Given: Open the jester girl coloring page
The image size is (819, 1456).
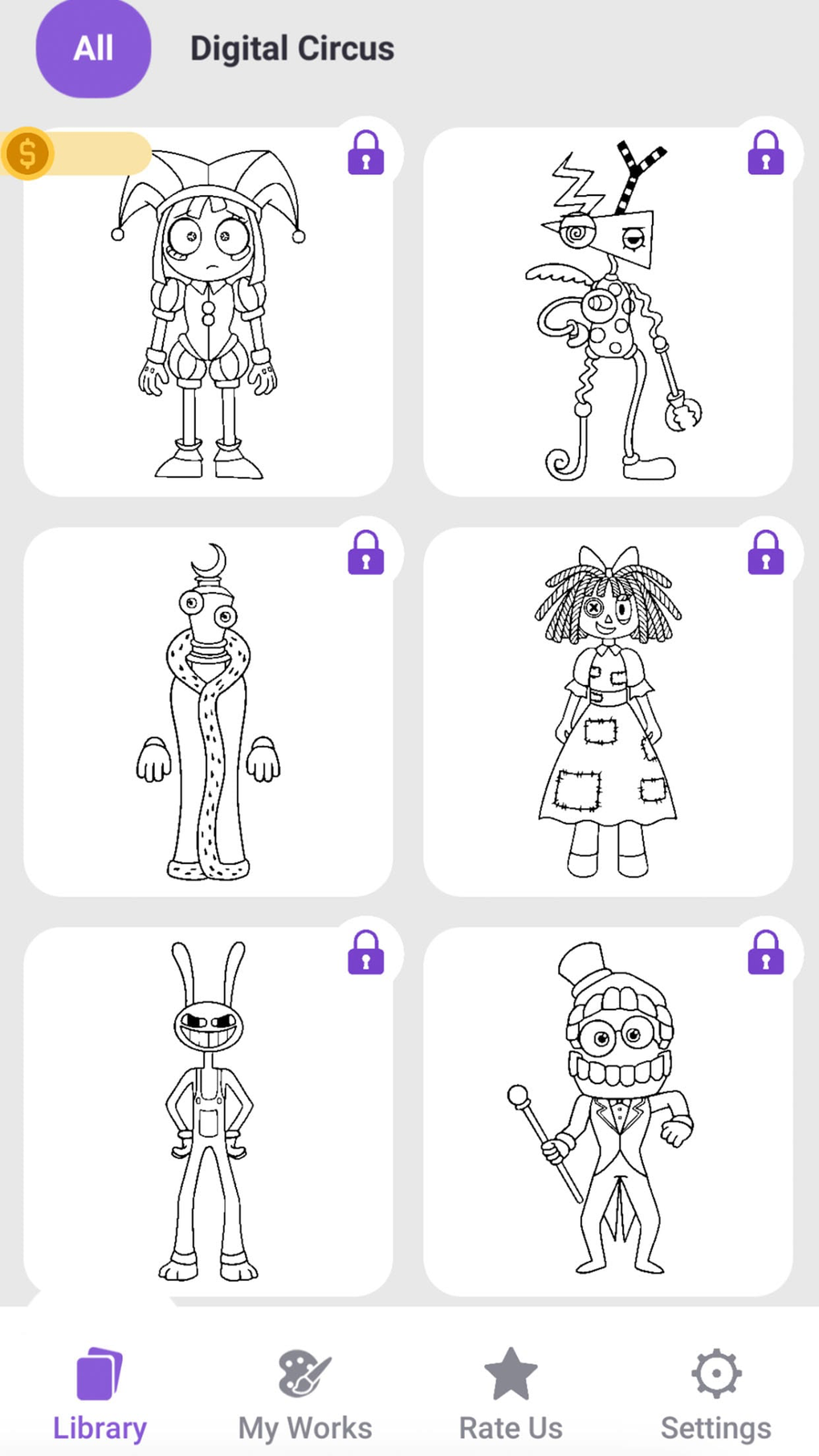Looking at the screenshot, I should pos(209,321).
